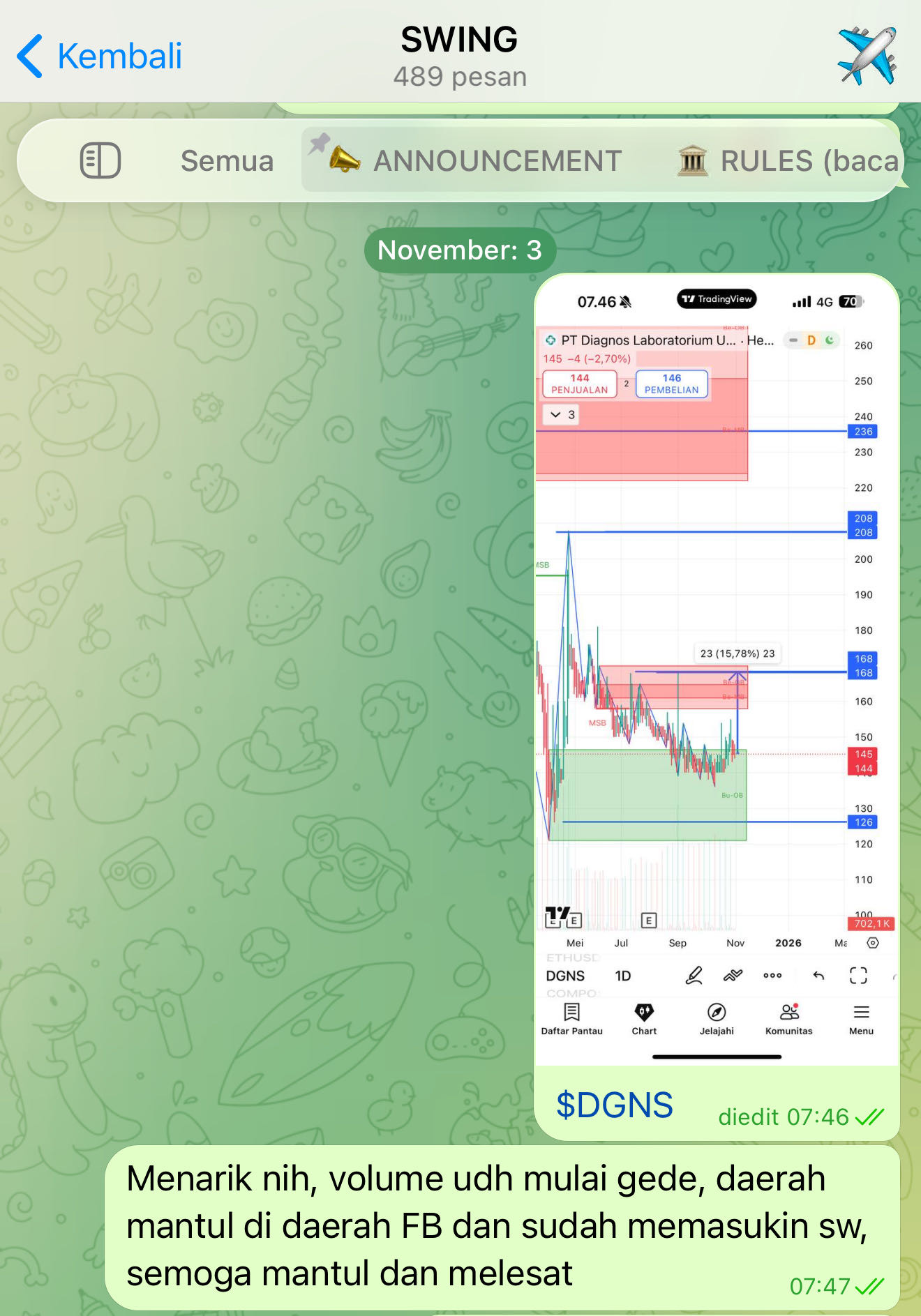Switch to the ANNOUNCEMENT topic tab
Viewport: 921px width, 1316px height.
pos(474,161)
